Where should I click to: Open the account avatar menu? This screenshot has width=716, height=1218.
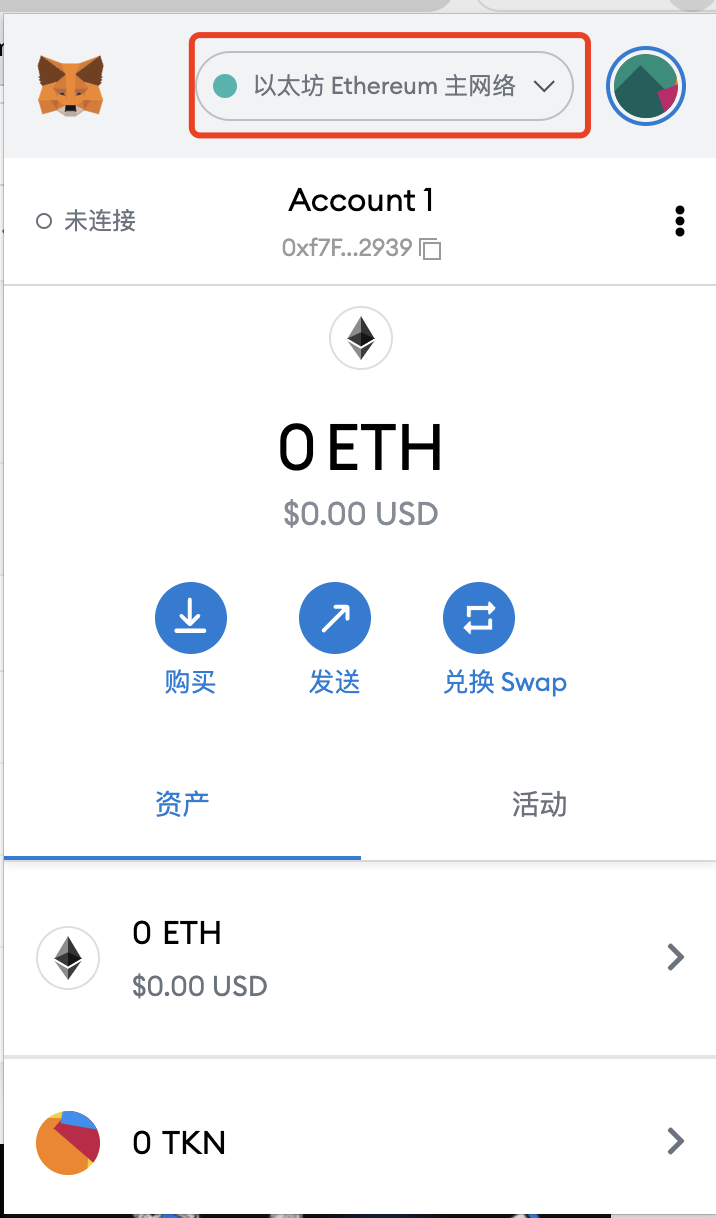tap(645, 86)
